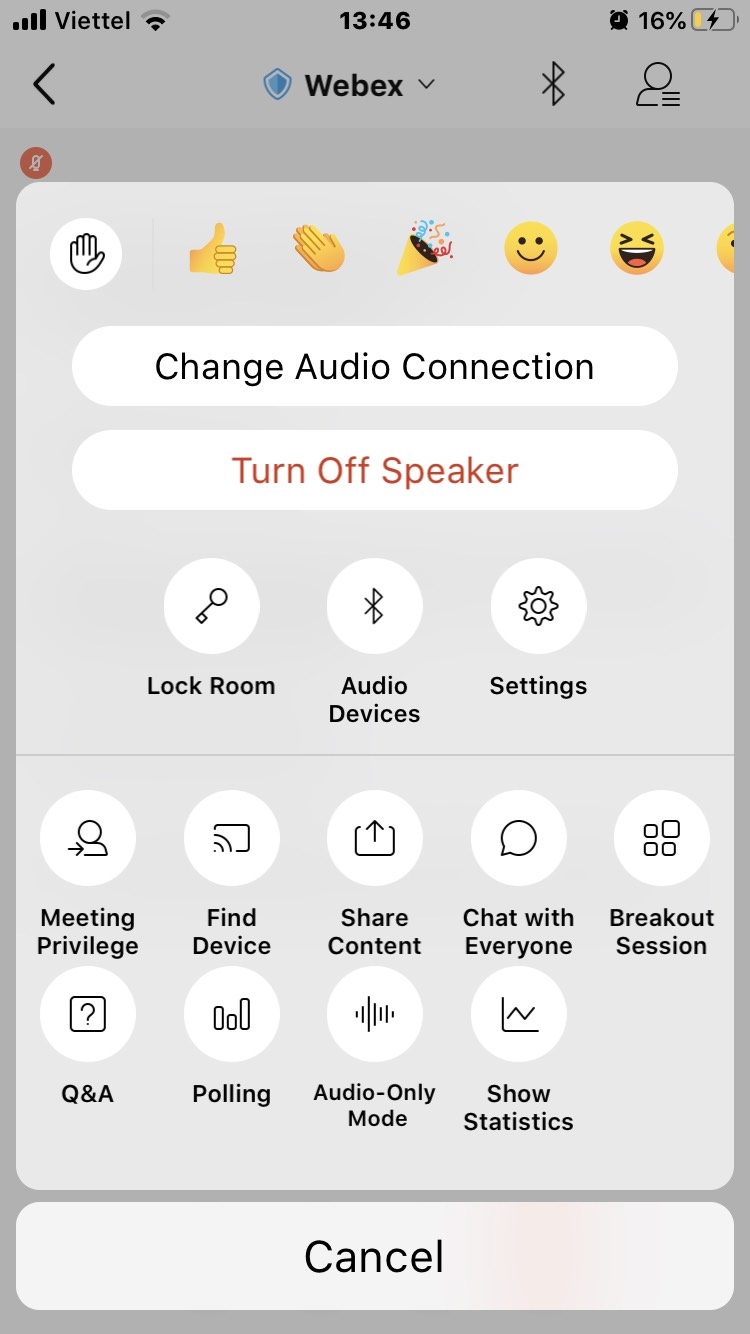Viewport: 750px width, 1334px height.
Task: Open the participants list icon
Action: (657, 85)
